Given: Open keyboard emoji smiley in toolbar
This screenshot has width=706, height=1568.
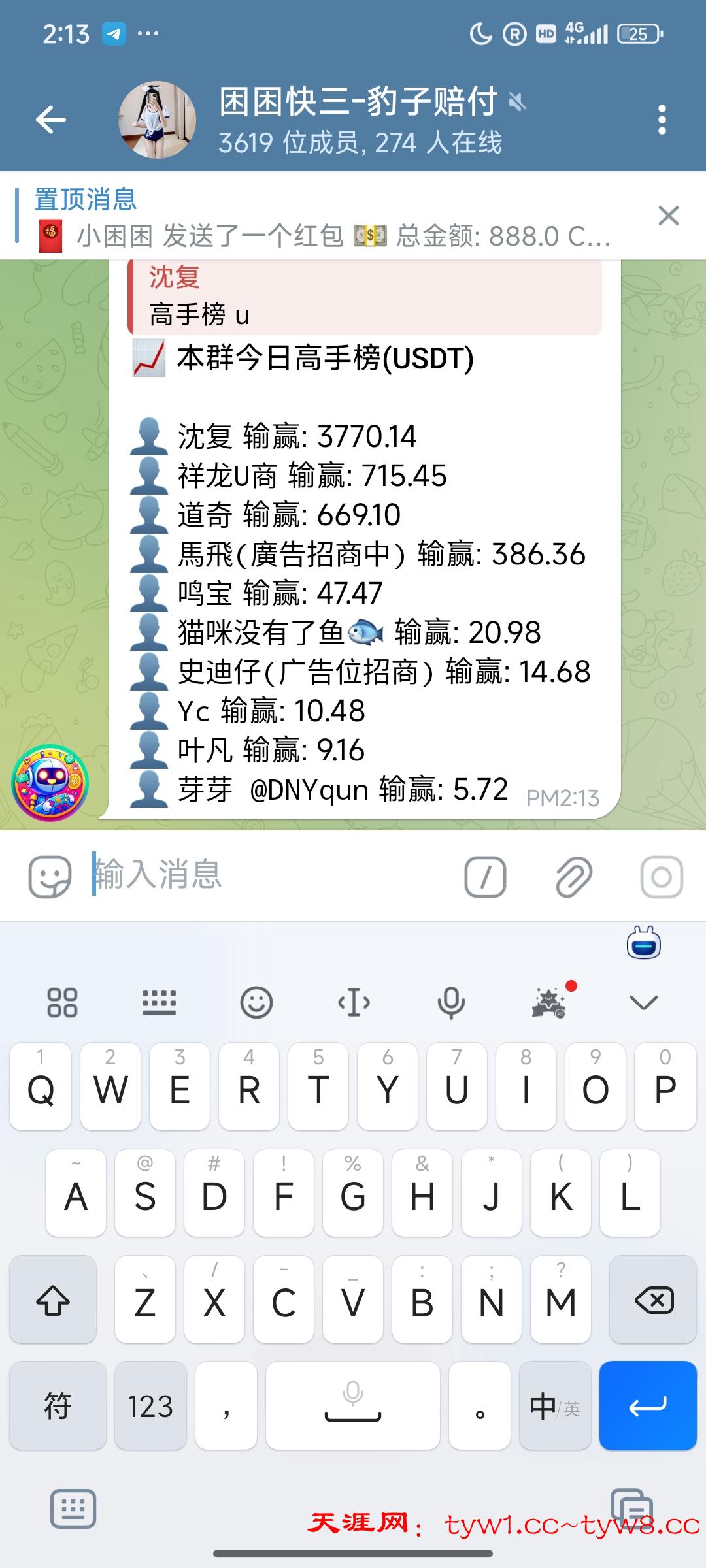Looking at the screenshot, I should click(x=256, y=1002).
